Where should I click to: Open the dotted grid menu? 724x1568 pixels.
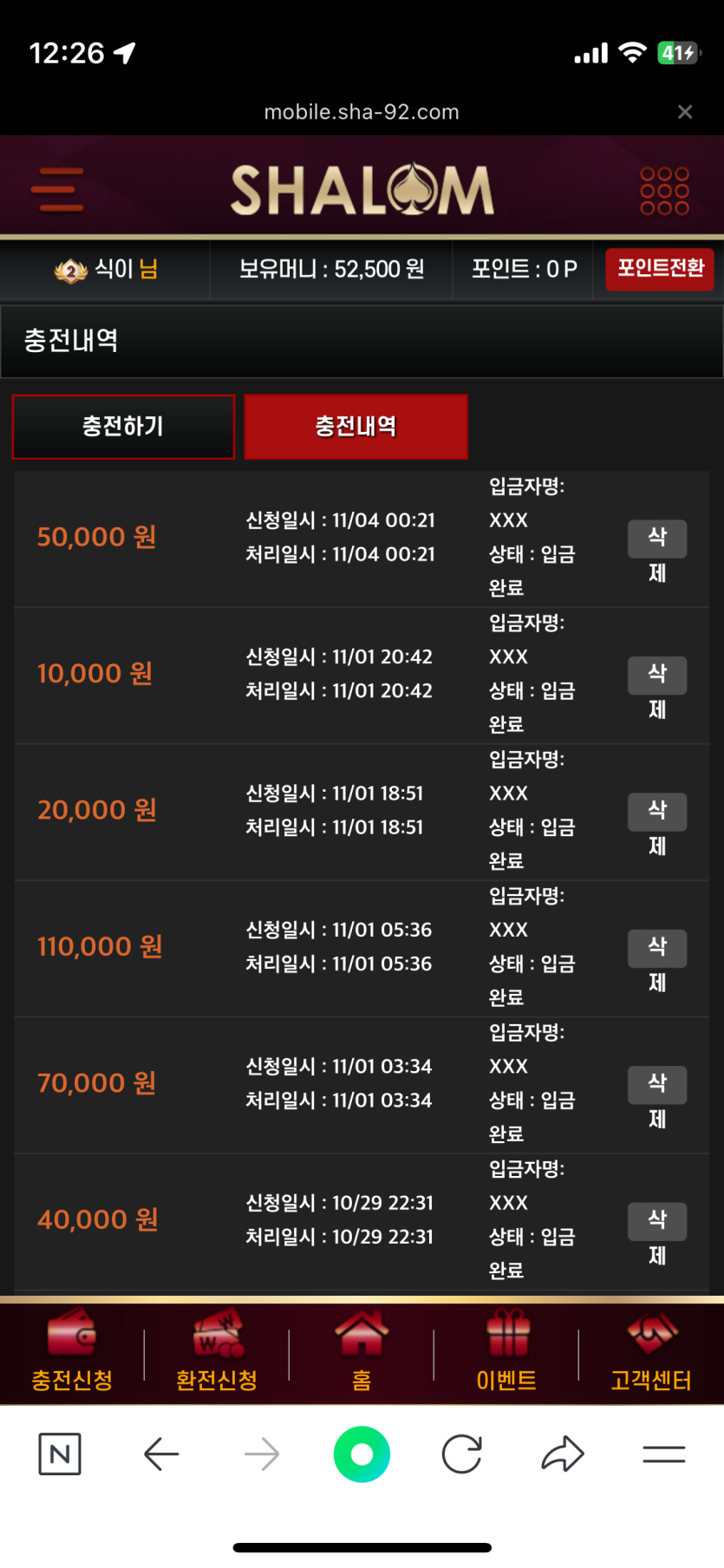pos(664,191)
